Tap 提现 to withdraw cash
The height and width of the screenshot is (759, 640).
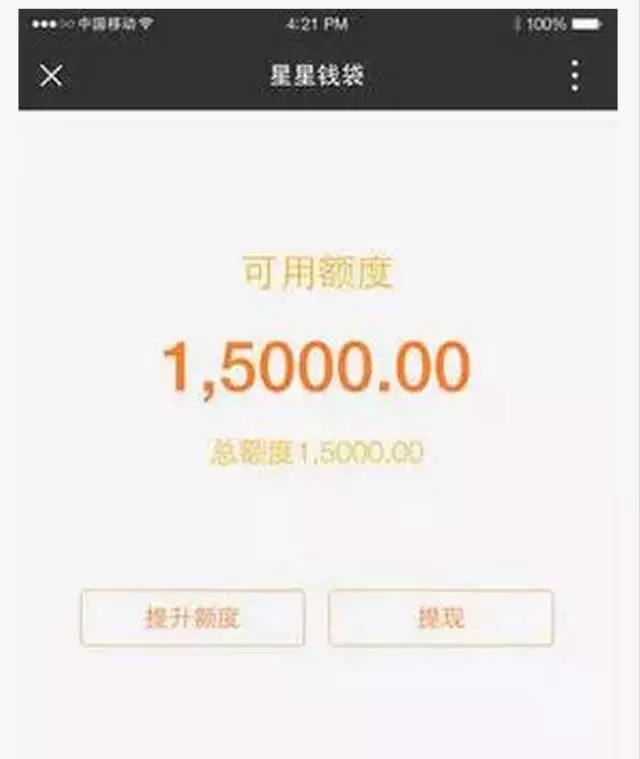(x=440, y=618)
